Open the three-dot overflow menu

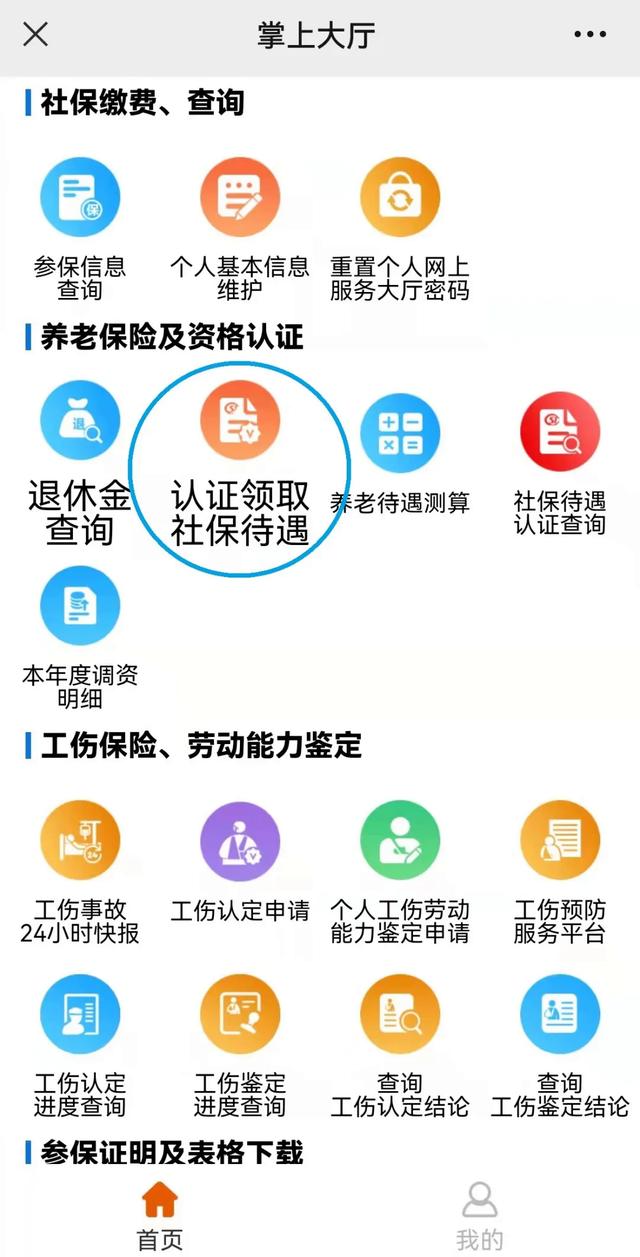[x=590, y=35]
